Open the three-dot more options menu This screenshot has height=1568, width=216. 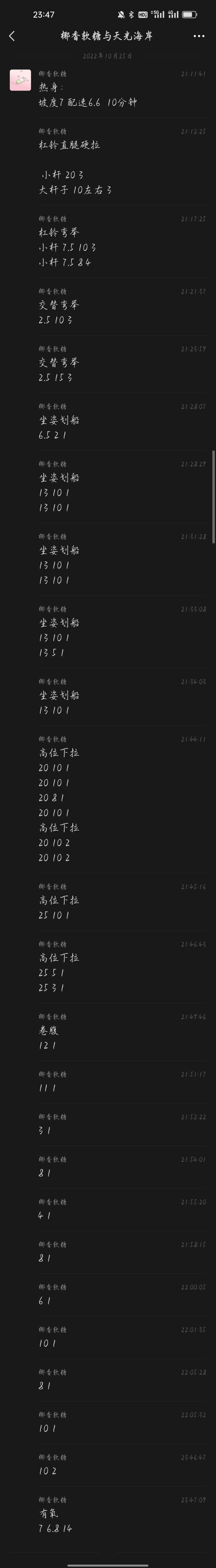(199, 36)
